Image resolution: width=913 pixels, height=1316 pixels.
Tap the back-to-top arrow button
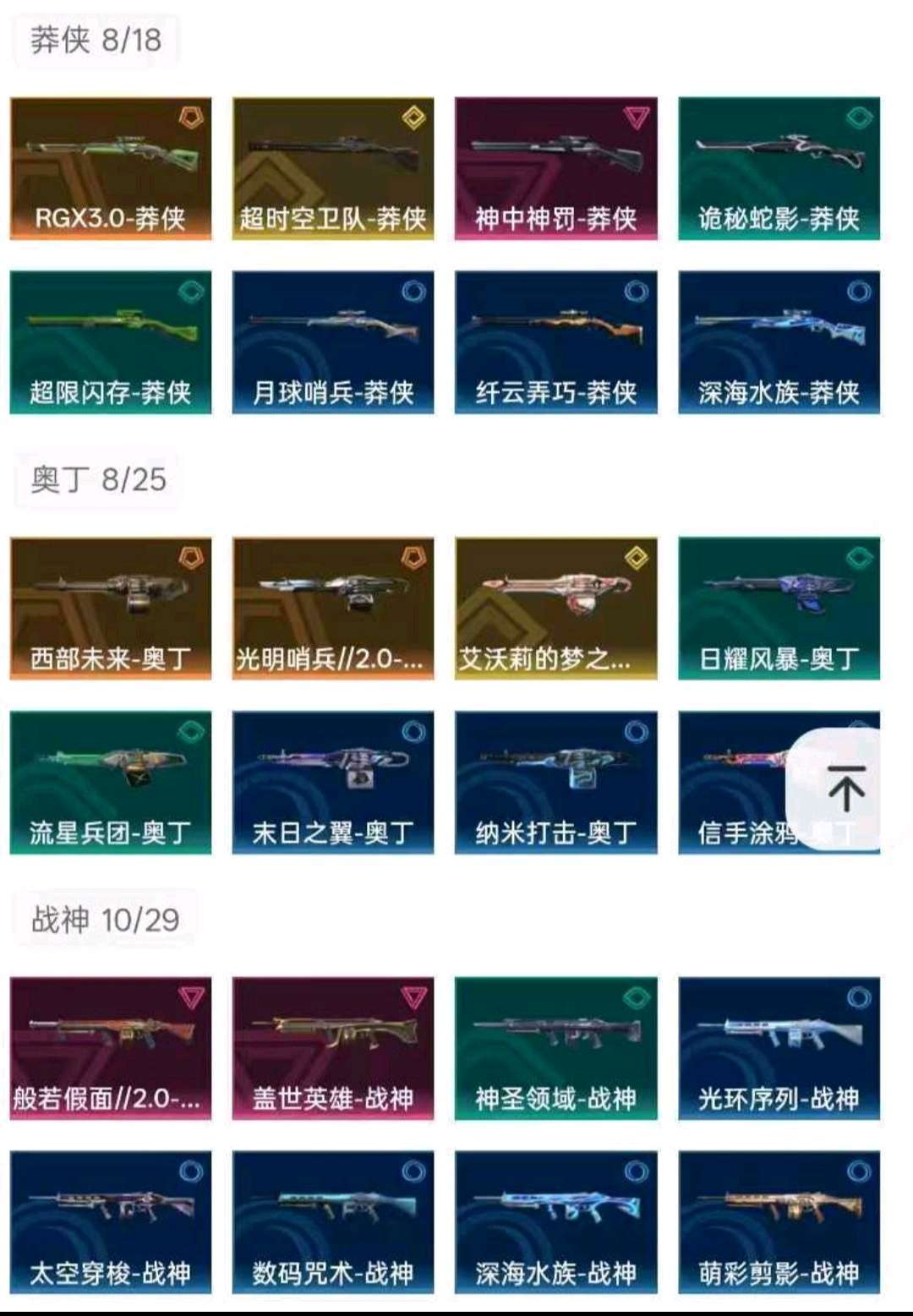coord(845,787)
